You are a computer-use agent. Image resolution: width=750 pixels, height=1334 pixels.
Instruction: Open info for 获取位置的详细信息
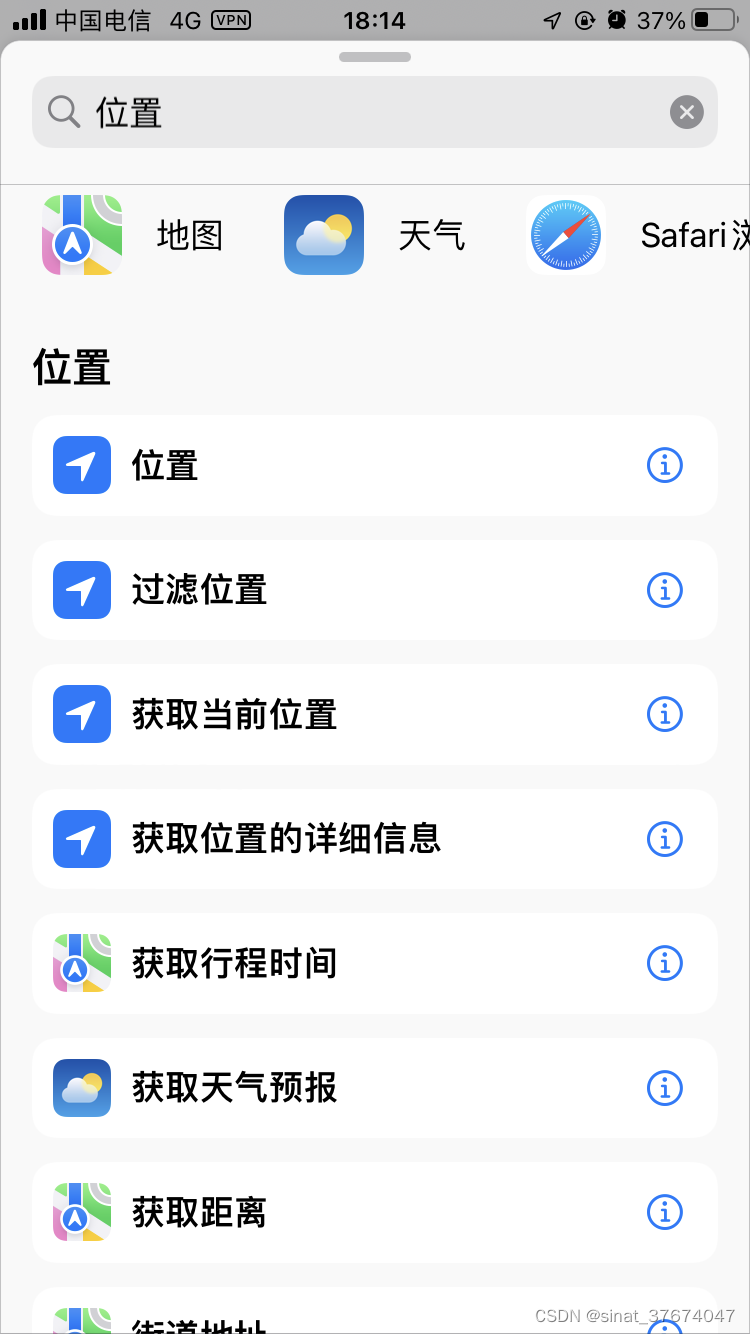click(x=664, y=839)
